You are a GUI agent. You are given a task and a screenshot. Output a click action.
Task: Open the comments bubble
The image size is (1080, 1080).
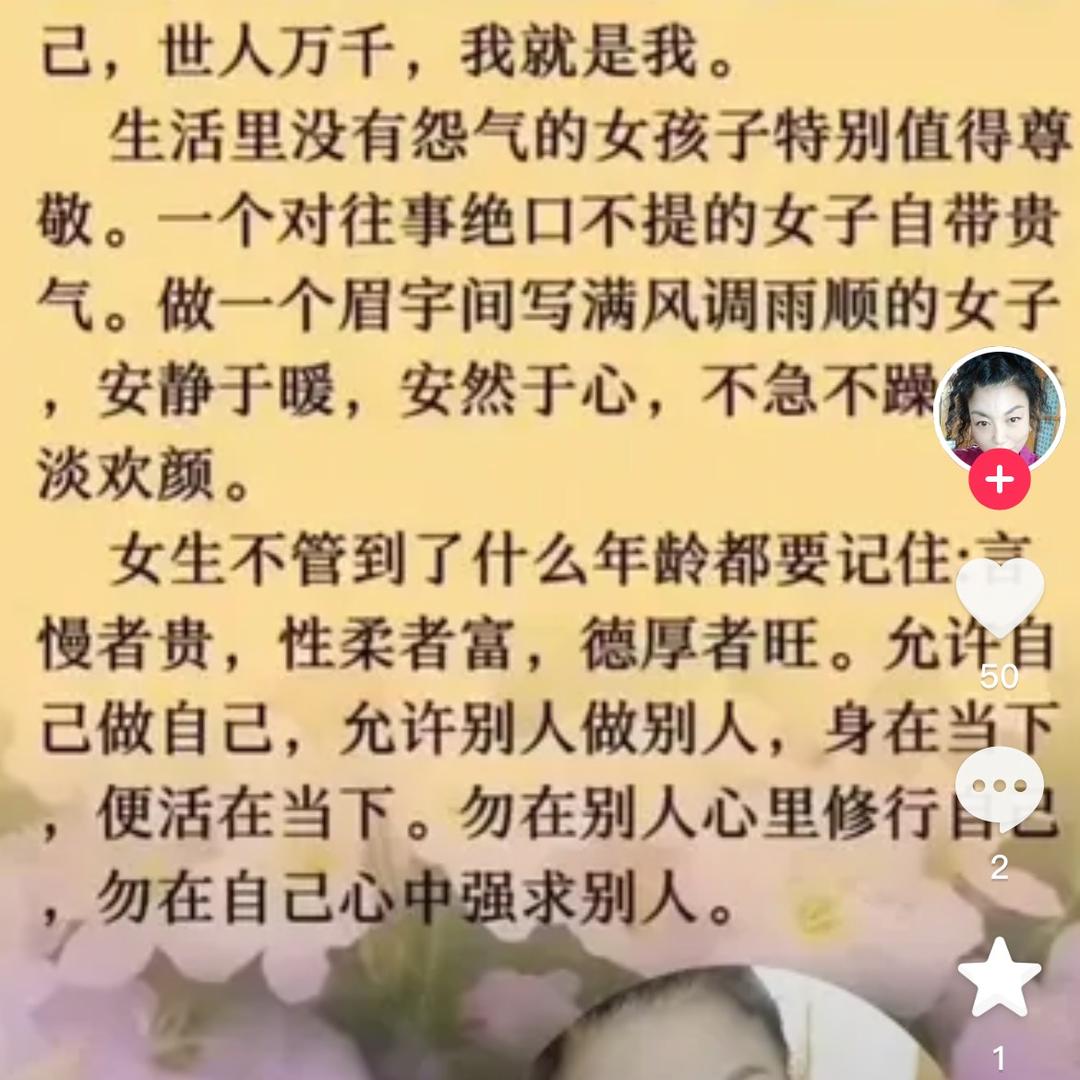click(x=999, y=788)
